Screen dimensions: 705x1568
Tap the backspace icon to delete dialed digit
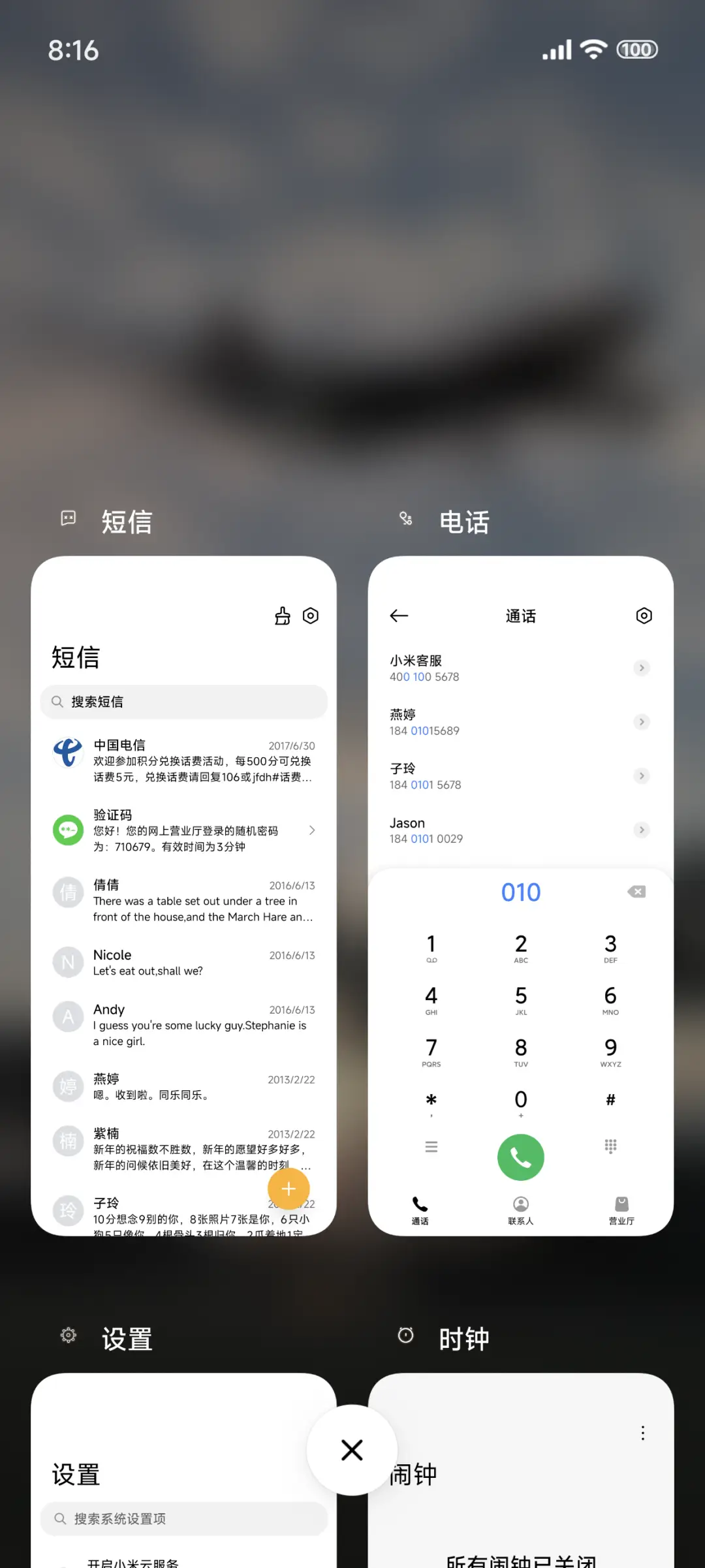635,891
